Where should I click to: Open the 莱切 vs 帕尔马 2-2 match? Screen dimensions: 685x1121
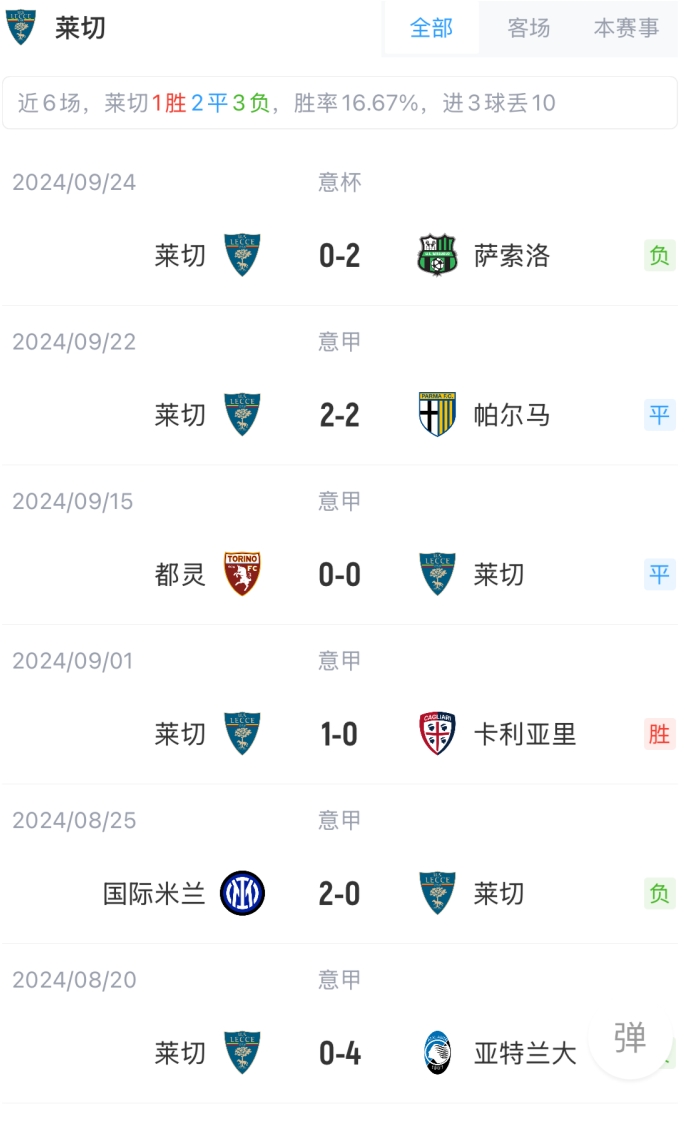click(340, 415)
